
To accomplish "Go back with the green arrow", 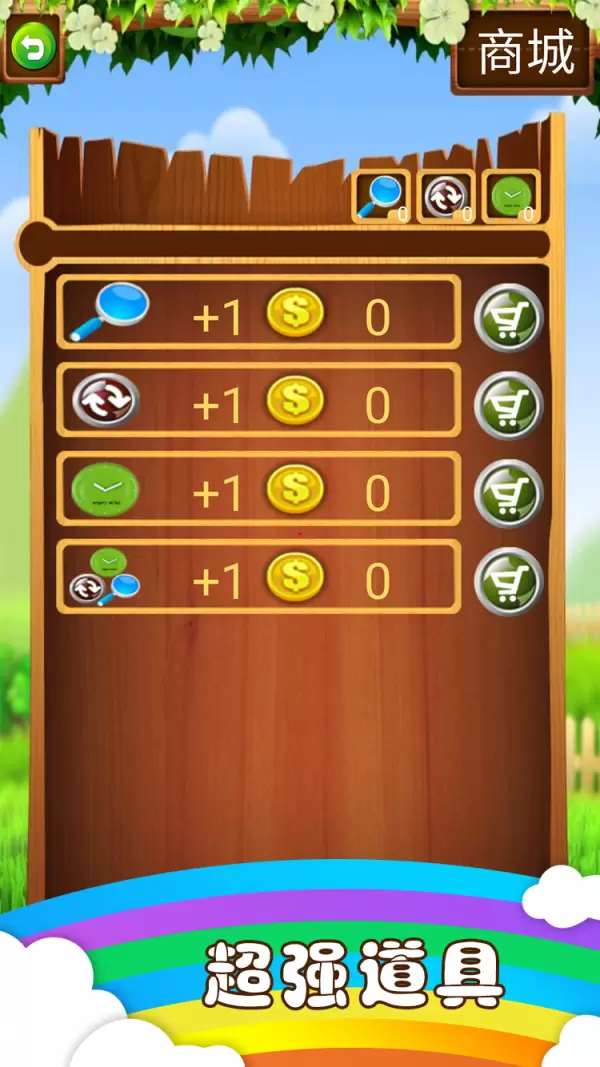I will click(x=34, y=47).
